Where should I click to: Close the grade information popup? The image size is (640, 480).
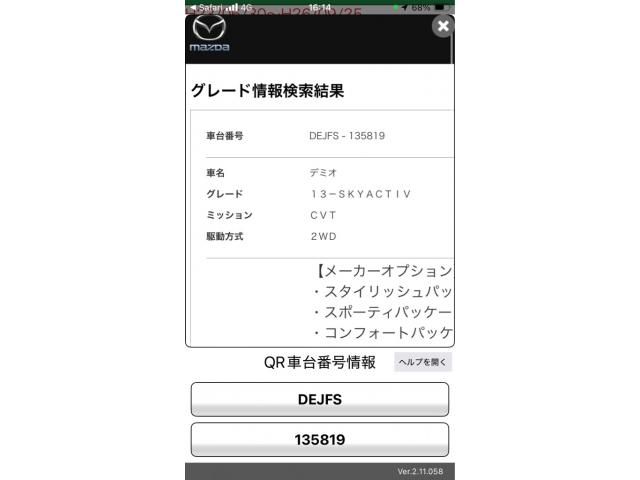(x=443, y=27)
